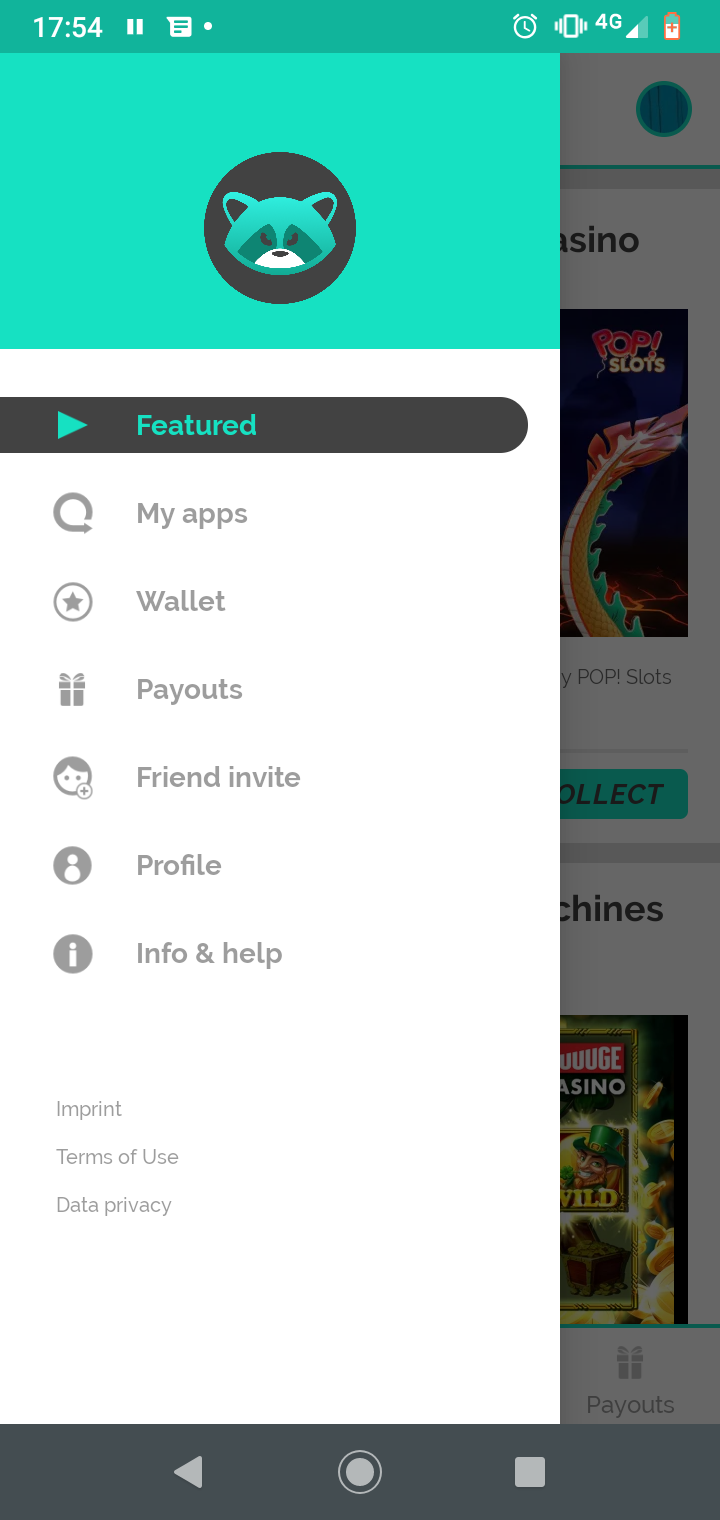
Task: Open the Friend invite page
Action: coord(218,778)
